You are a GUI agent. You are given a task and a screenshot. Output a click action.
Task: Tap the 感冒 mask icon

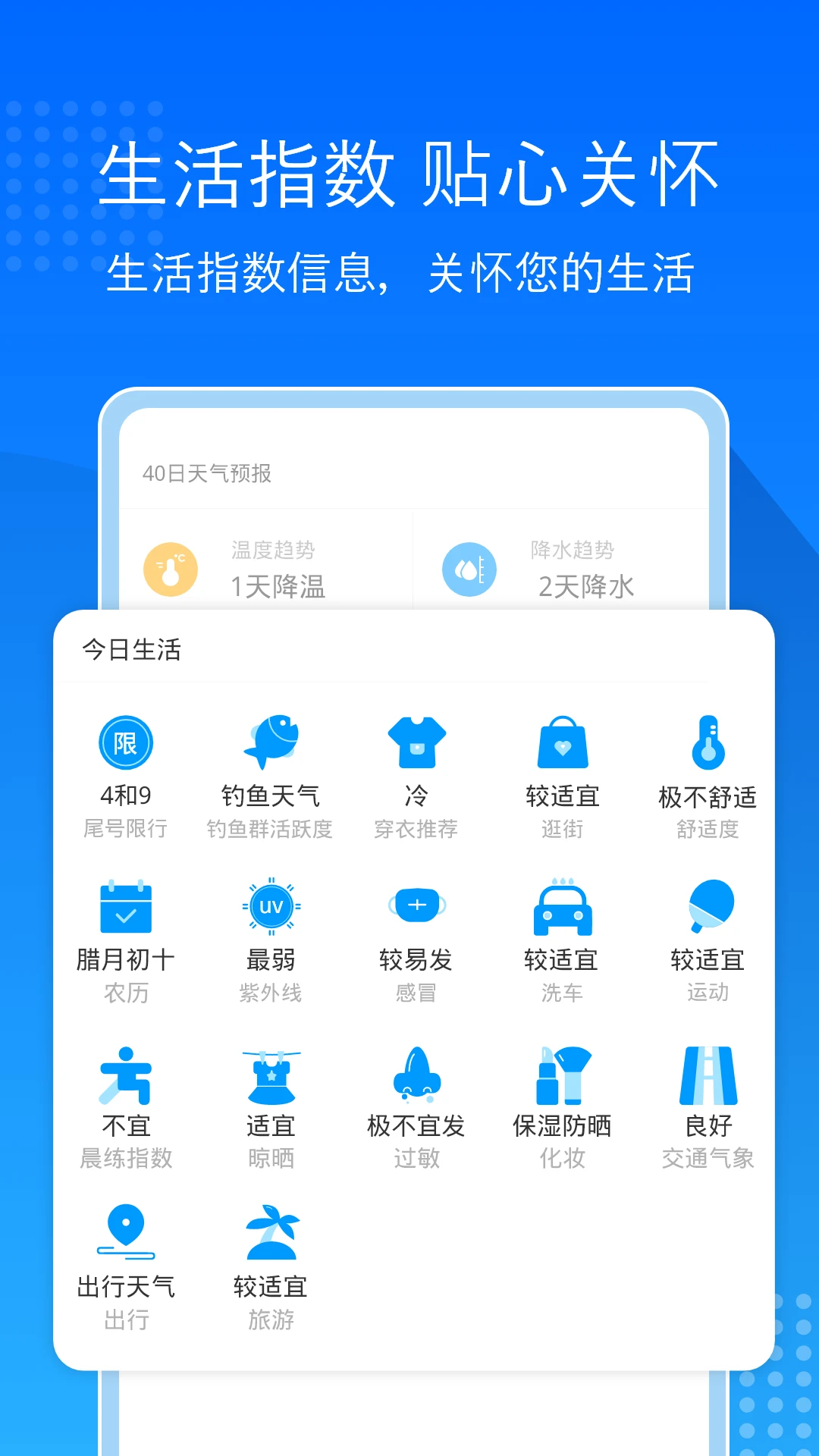coord(417,906)
